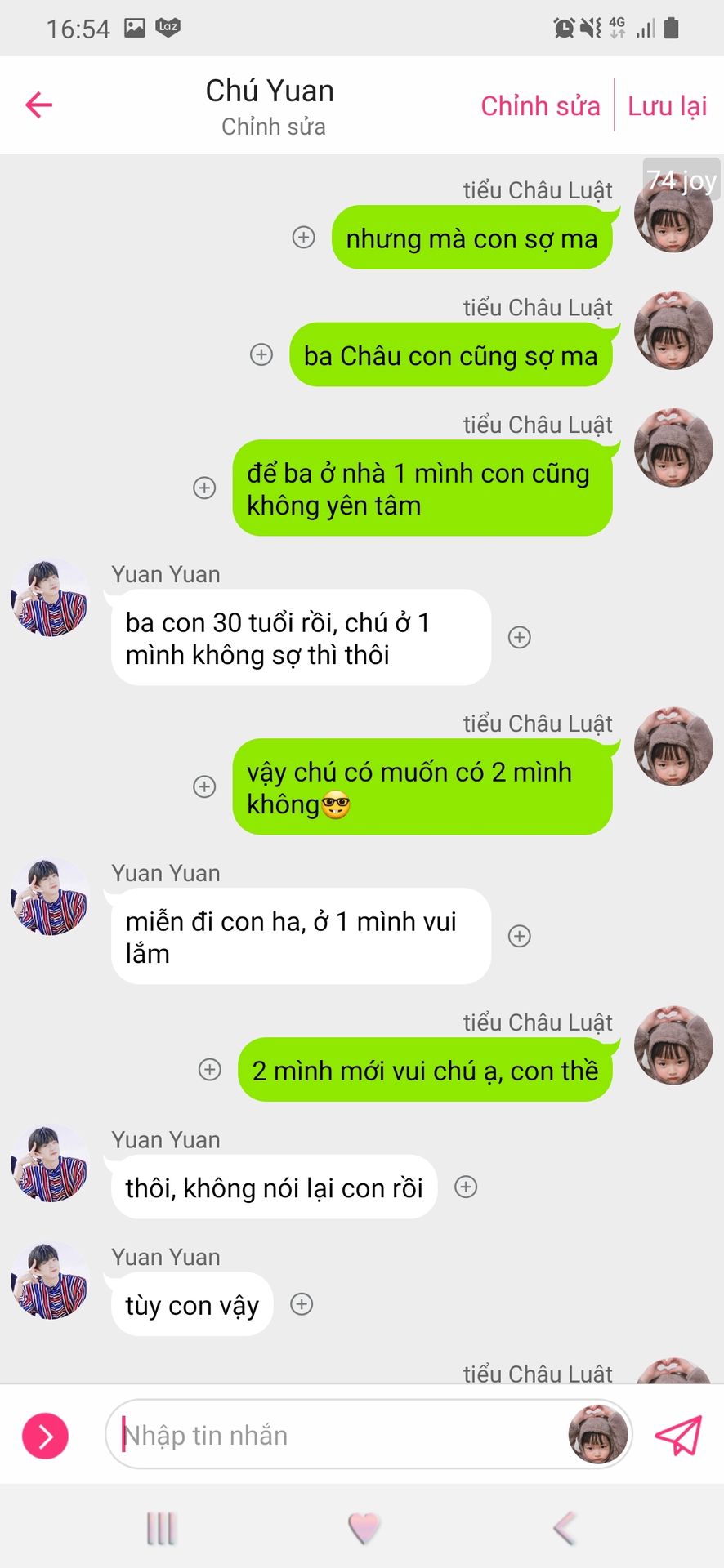Image resolution: width=724 pixels, height=1568 pixels.
Task: Tap plus icon next to 'tùy con vậy'
Action: pos(302,1304)
